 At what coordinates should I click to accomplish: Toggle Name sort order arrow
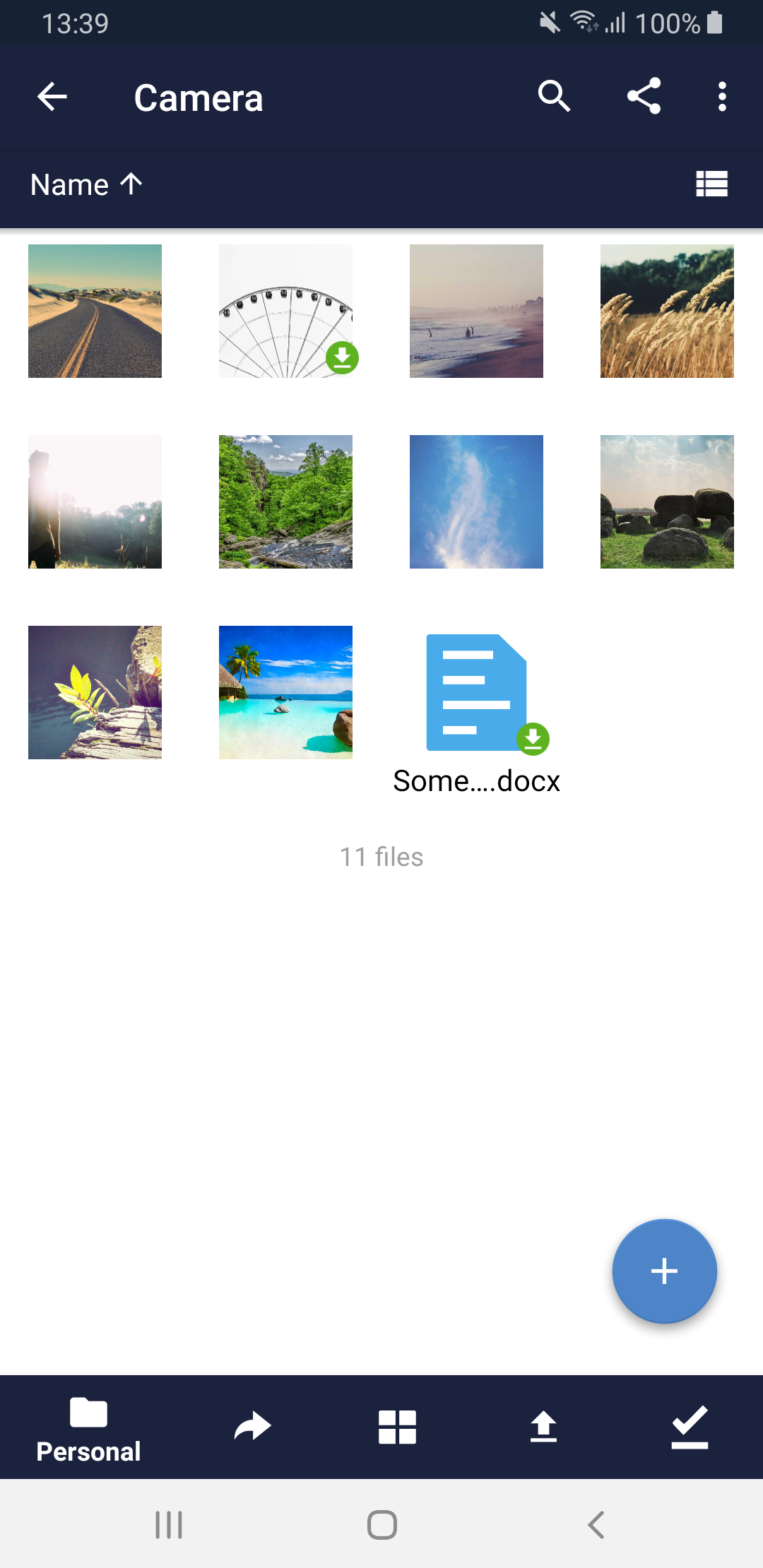pos(130,184)
